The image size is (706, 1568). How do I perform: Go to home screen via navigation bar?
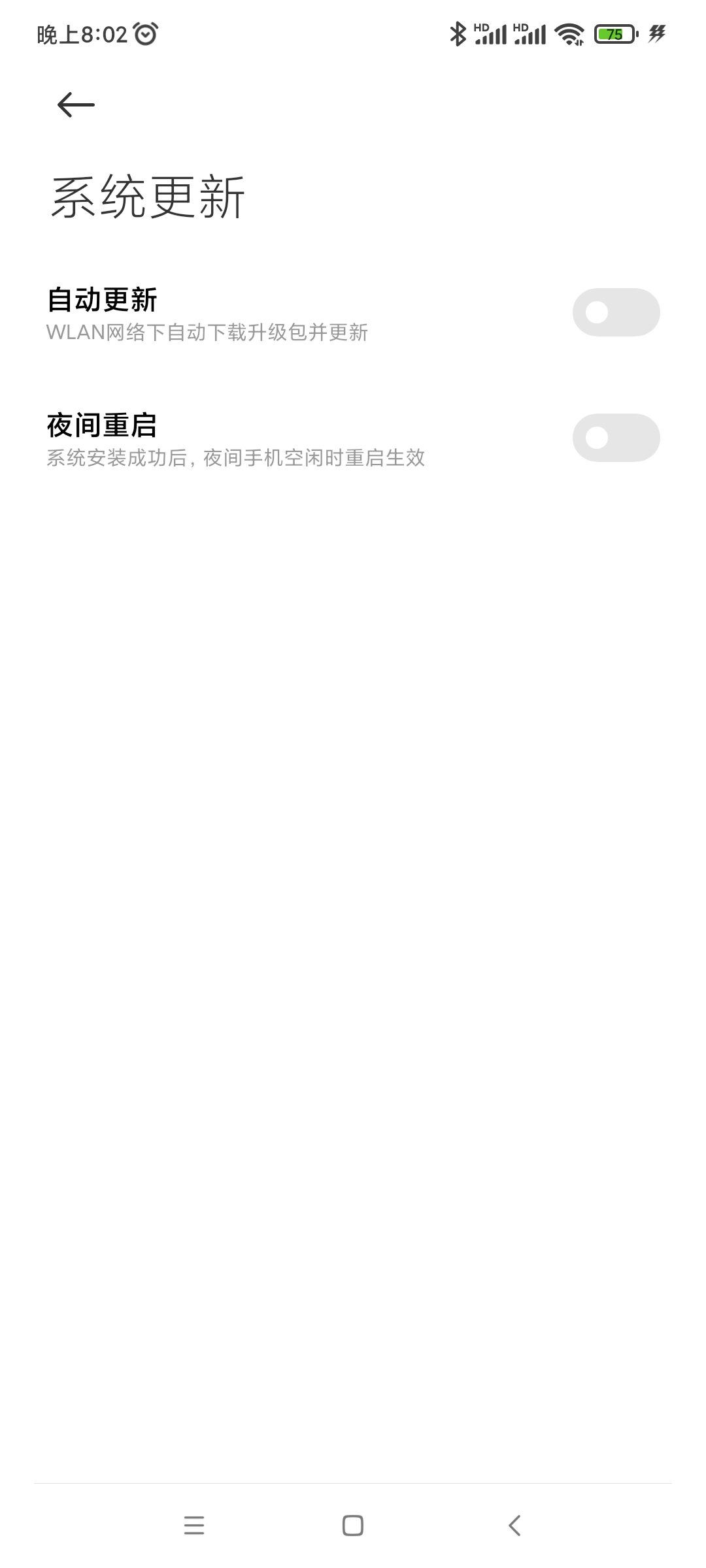click(x=353, y=1526)
